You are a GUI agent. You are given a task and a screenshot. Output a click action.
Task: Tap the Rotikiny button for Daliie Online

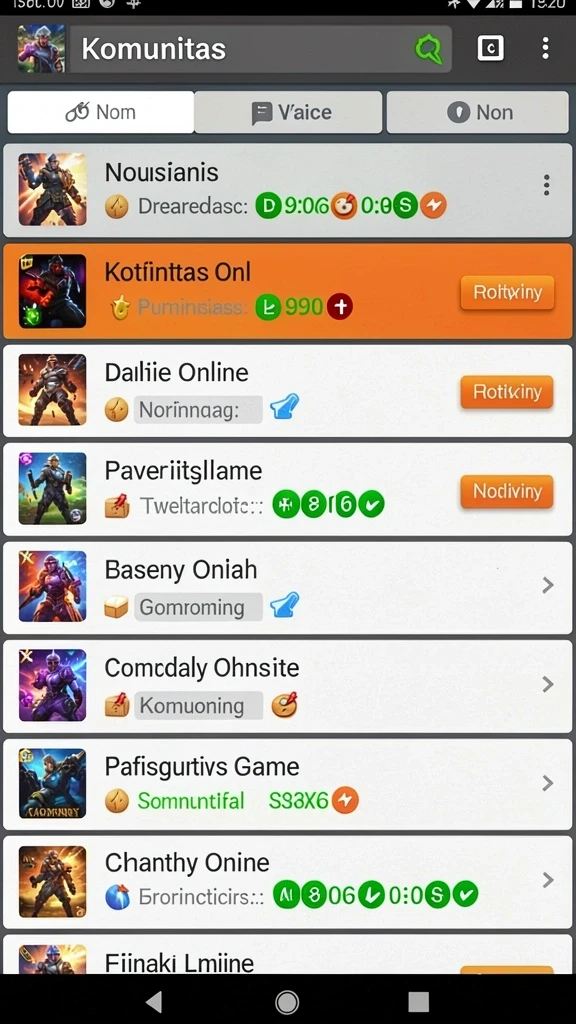[507, 392]
